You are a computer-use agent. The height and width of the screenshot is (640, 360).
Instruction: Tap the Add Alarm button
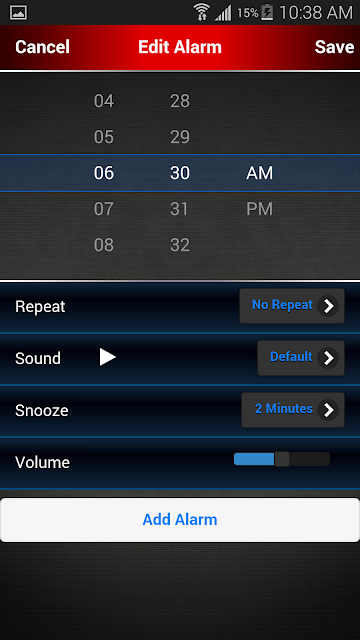180,520
